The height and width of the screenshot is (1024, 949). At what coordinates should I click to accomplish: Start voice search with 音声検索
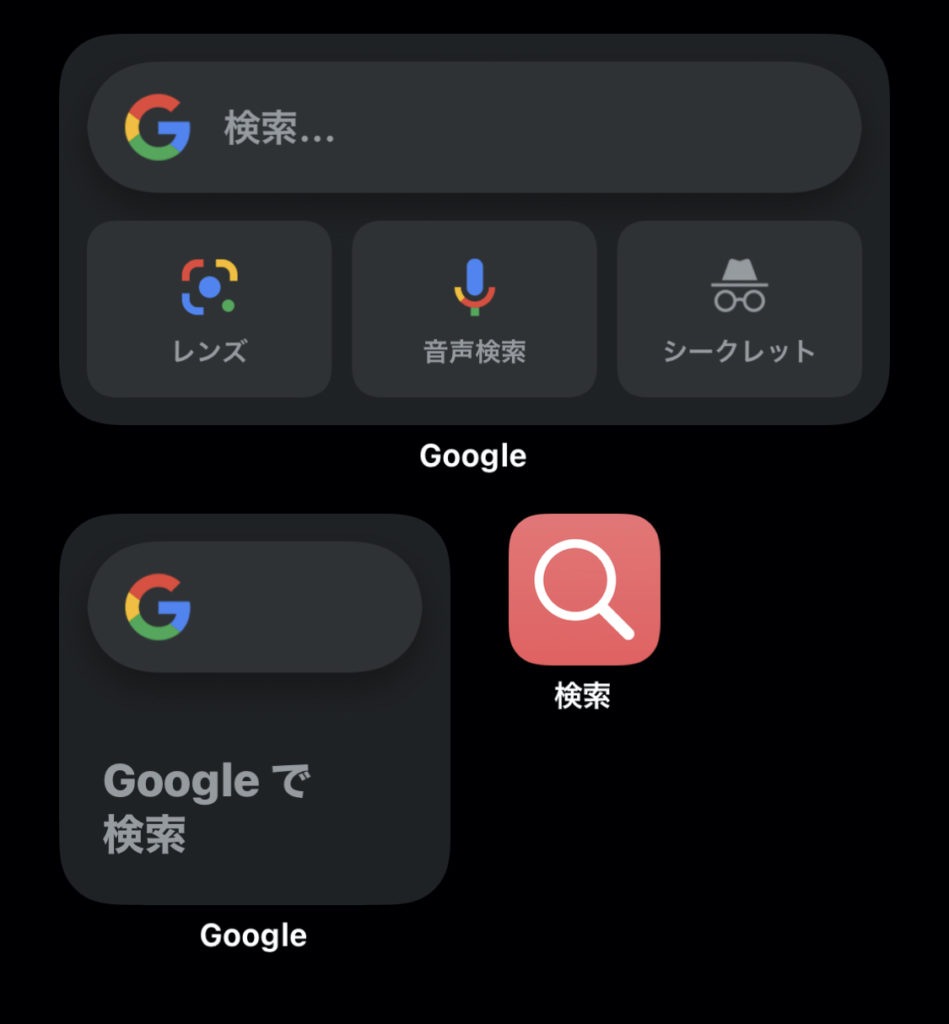tap(474, 309)
